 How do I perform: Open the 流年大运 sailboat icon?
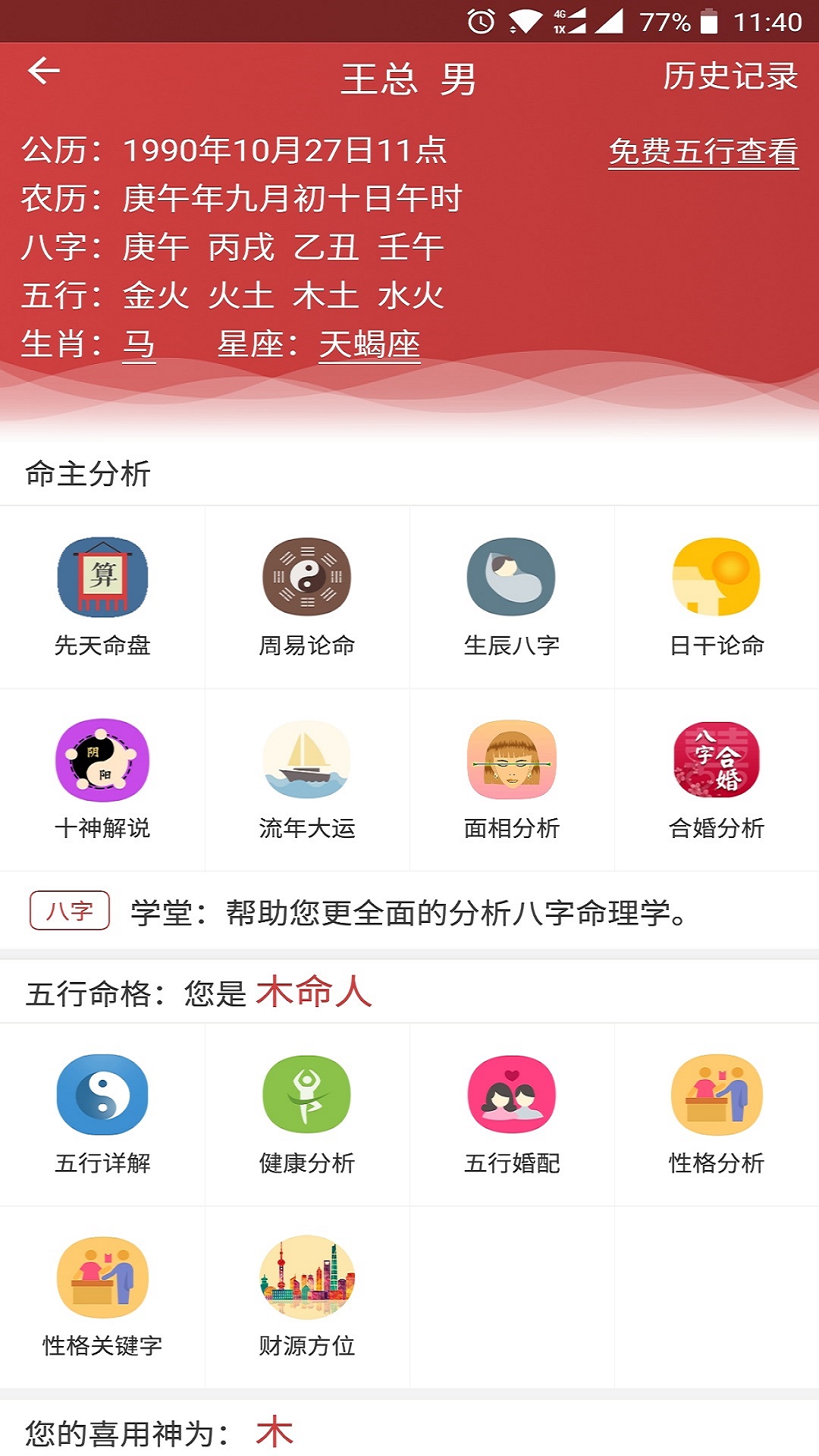pos(306,760)
